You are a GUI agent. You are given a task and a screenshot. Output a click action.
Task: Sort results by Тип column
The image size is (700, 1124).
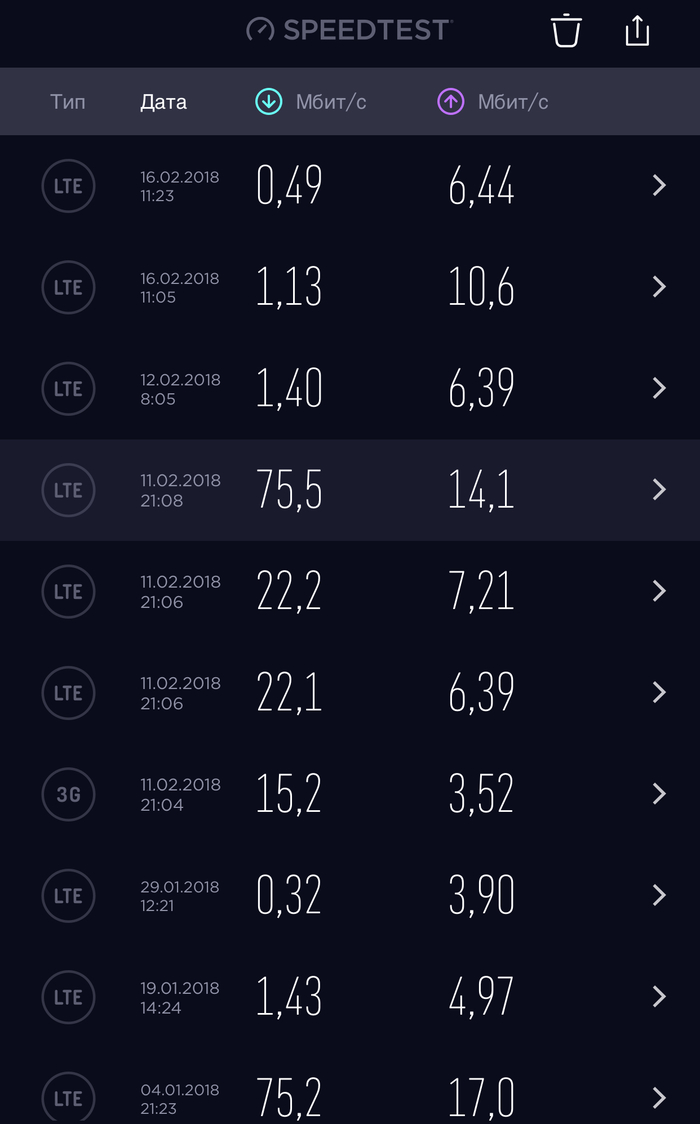68,102
